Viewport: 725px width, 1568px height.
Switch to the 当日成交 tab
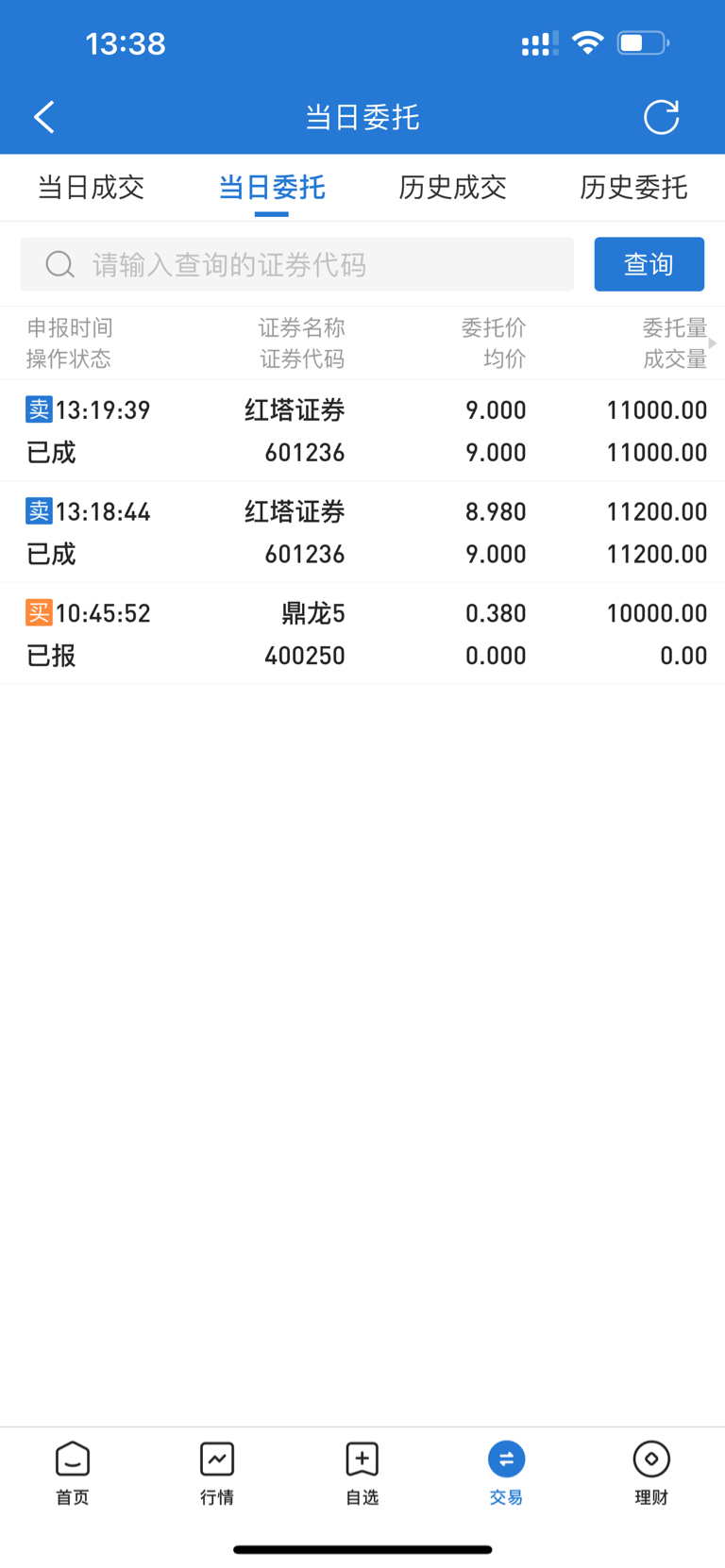91,187
